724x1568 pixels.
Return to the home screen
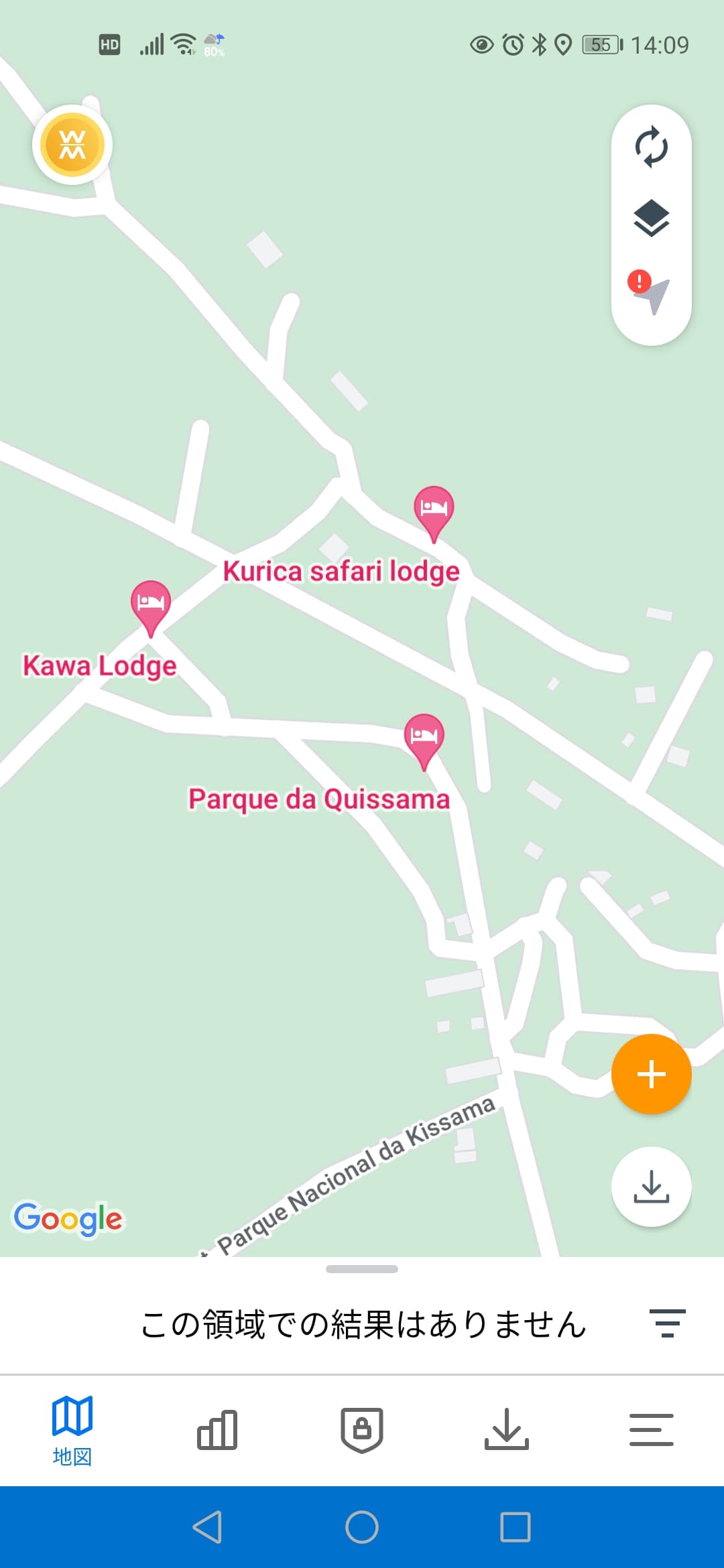click(x=362, y=1527)
